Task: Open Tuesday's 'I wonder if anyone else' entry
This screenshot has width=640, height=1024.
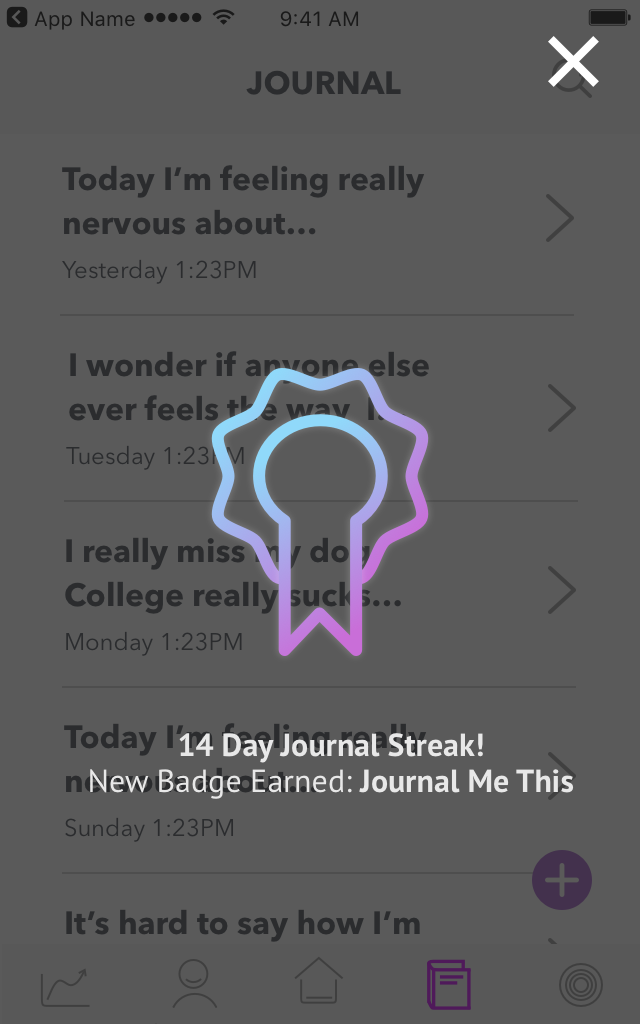Action: pyautogui.click(x=320, y=408)
